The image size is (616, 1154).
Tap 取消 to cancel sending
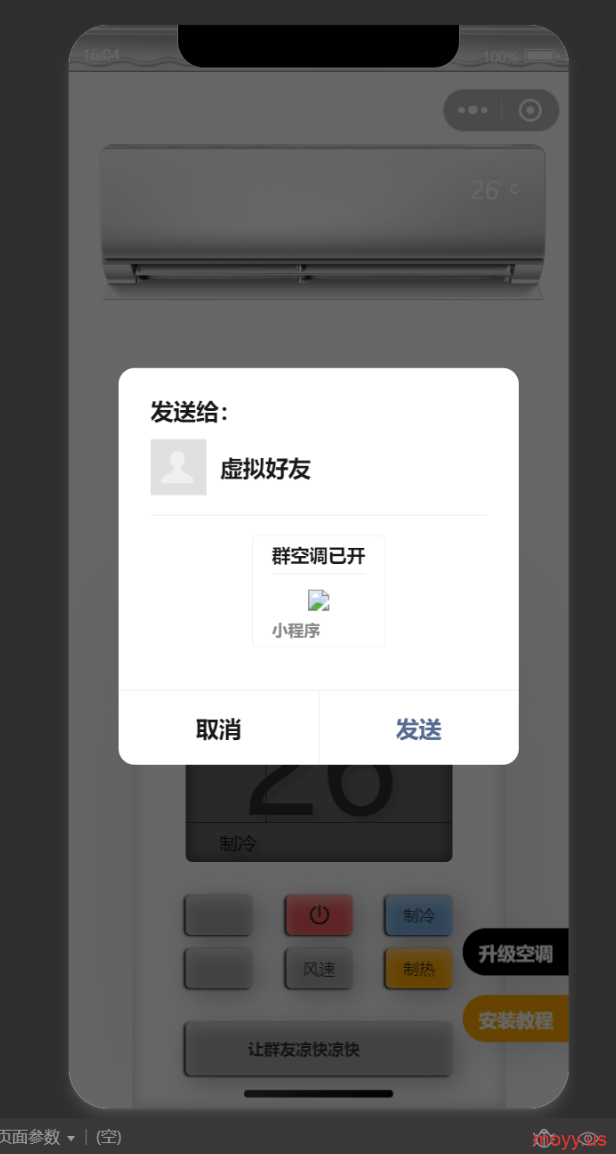219,729
